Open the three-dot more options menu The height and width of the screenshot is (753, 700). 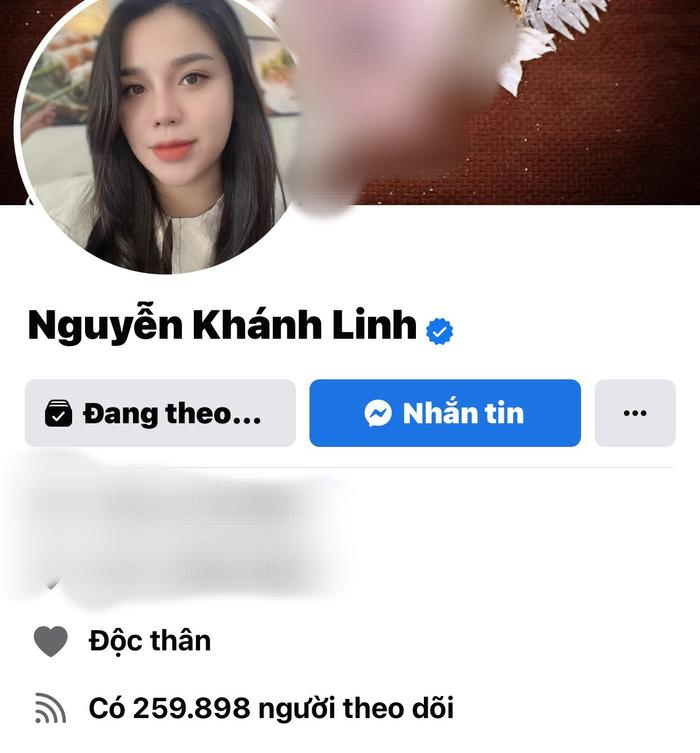tap(635, 413)
